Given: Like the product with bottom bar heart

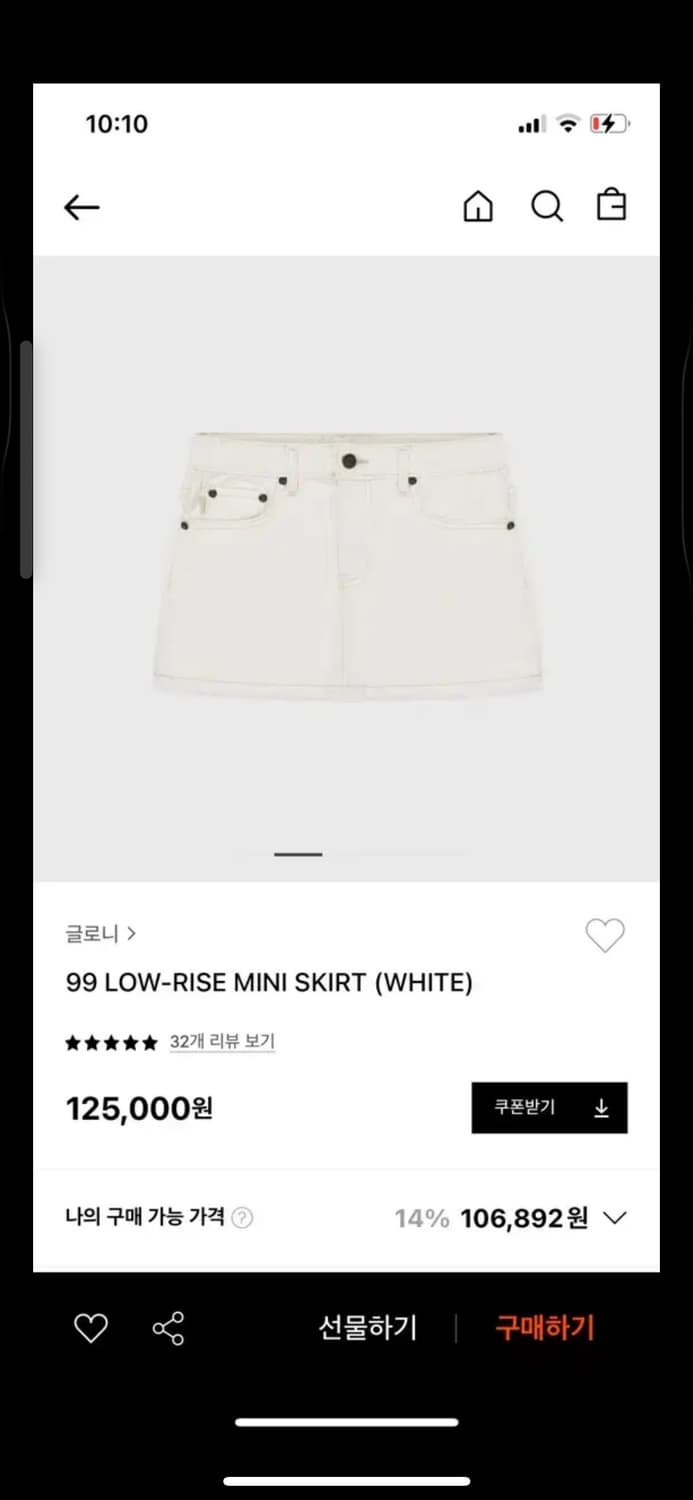Looking at the screenshot, I should coord(91,1329).
